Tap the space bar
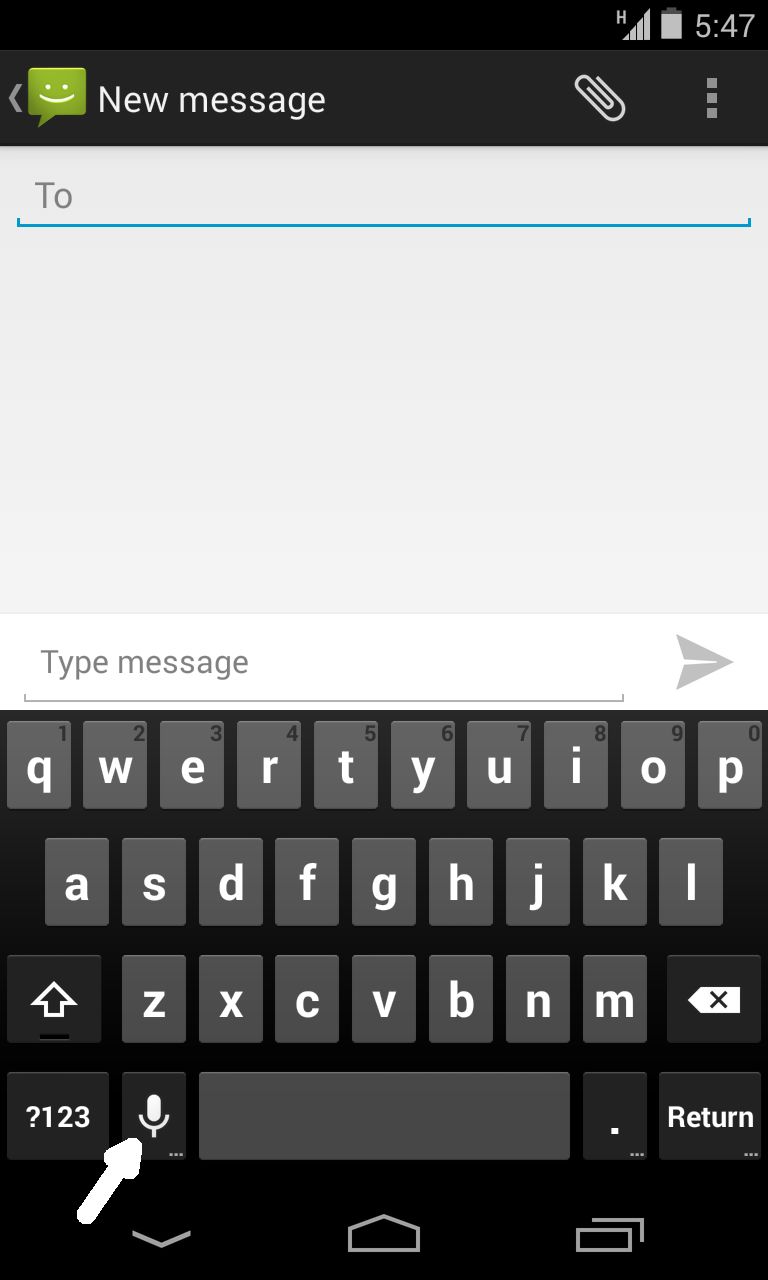The image size is (768, 1280). (384, 1116)
